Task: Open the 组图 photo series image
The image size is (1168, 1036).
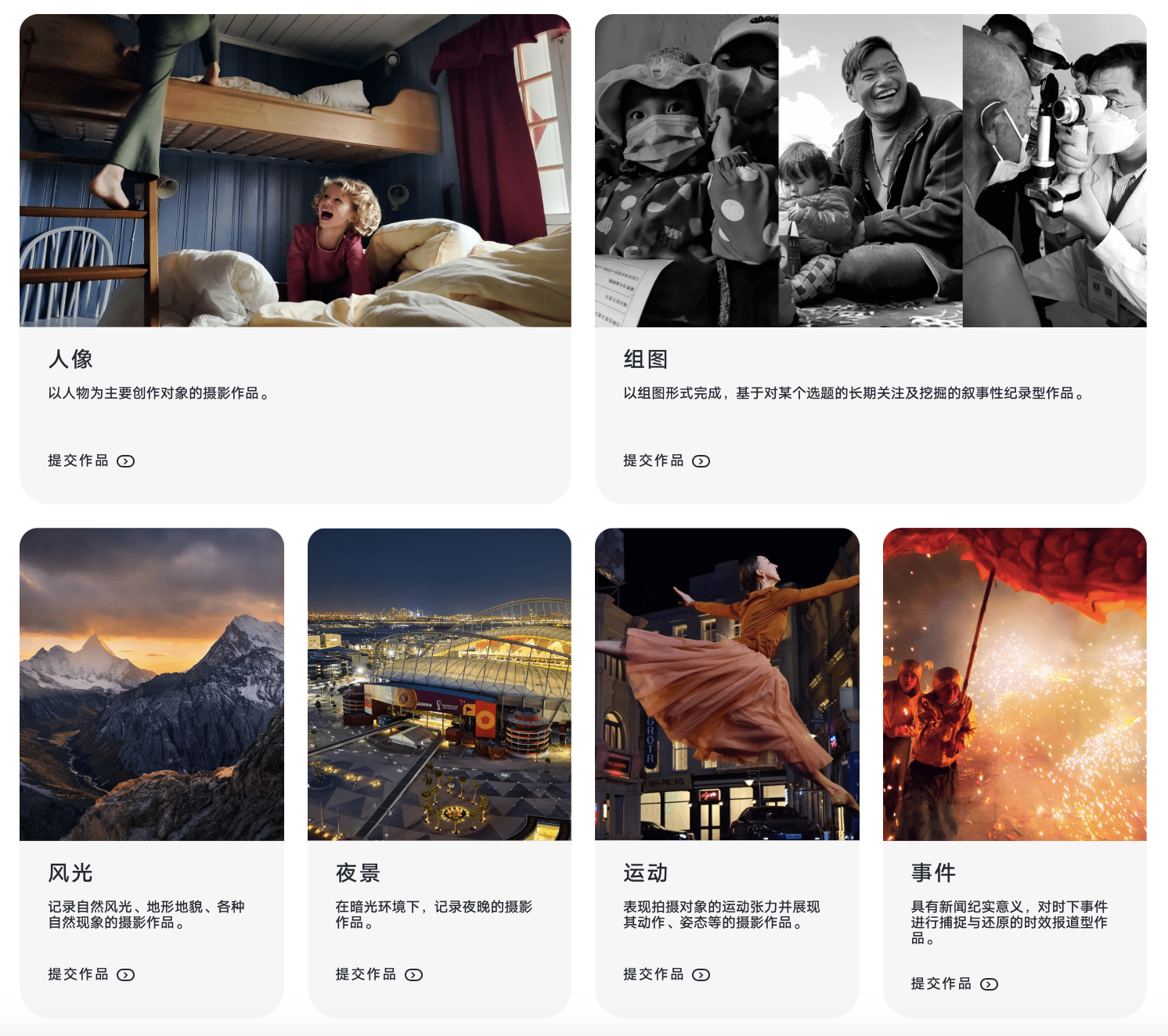Action: tap(871, 171)
